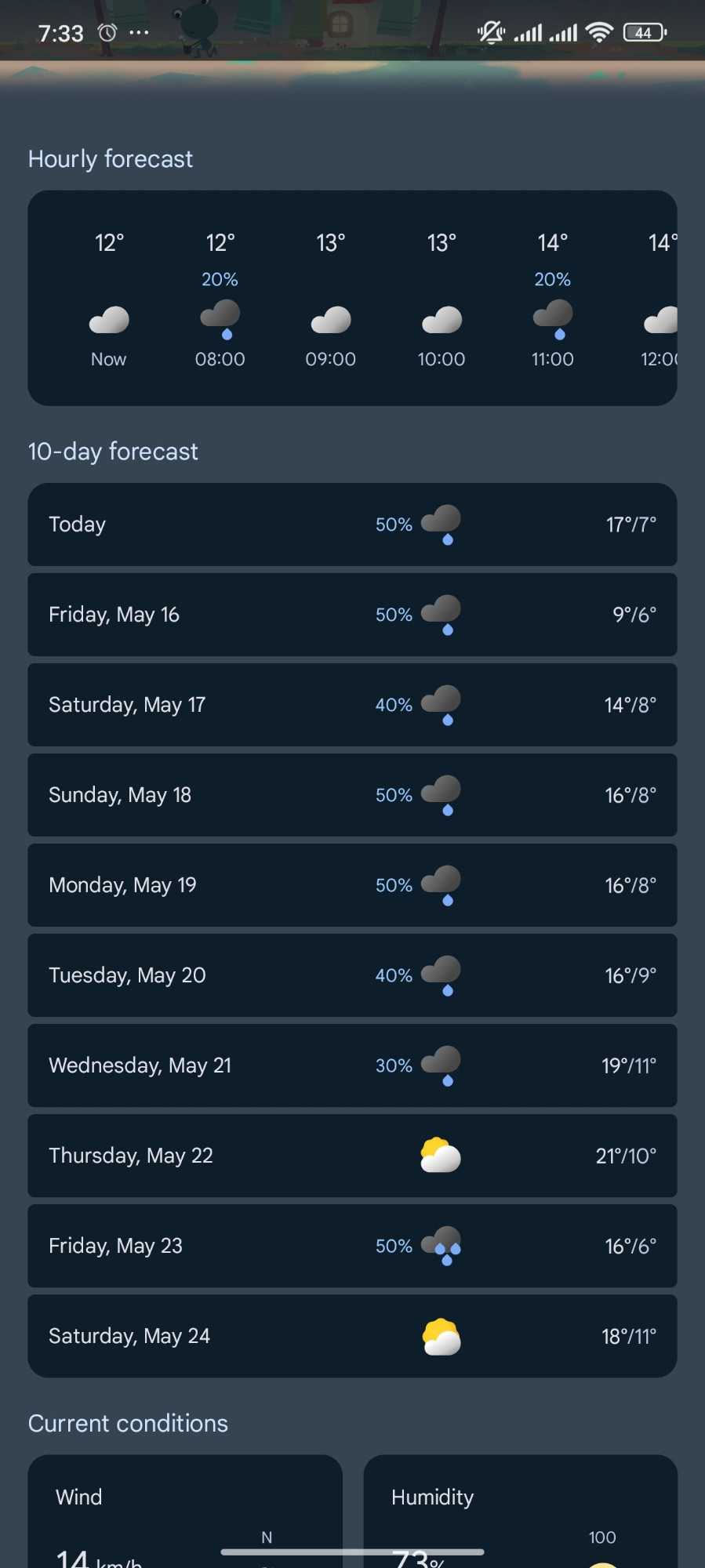Screen dimensions: 705x1568
Task: Show the Thursday, May 22 forecast
Action: point(352,1156)
